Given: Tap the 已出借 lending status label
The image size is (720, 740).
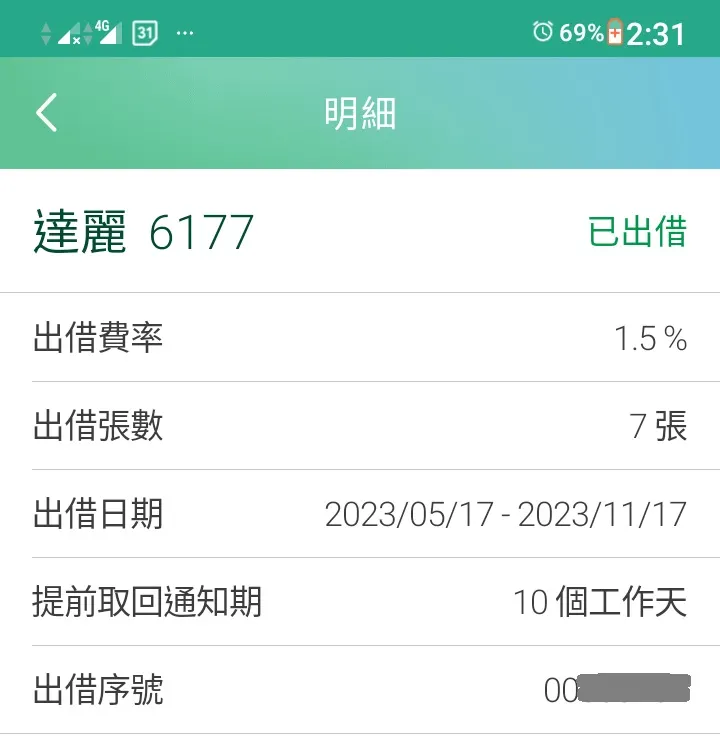Looking at the screenshot, I should click(x=637, y=231).
